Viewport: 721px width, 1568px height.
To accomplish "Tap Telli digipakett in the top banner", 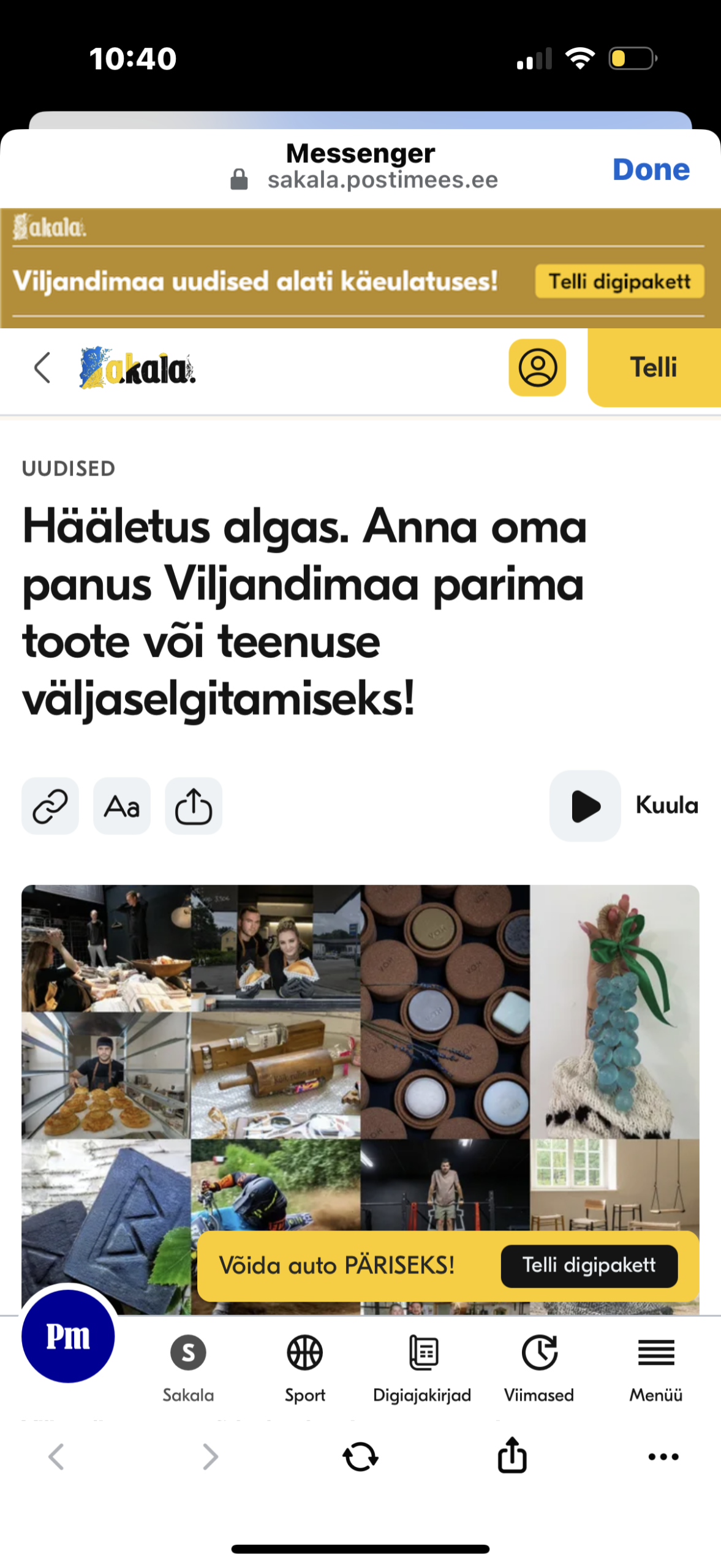I will click(619, 281).
